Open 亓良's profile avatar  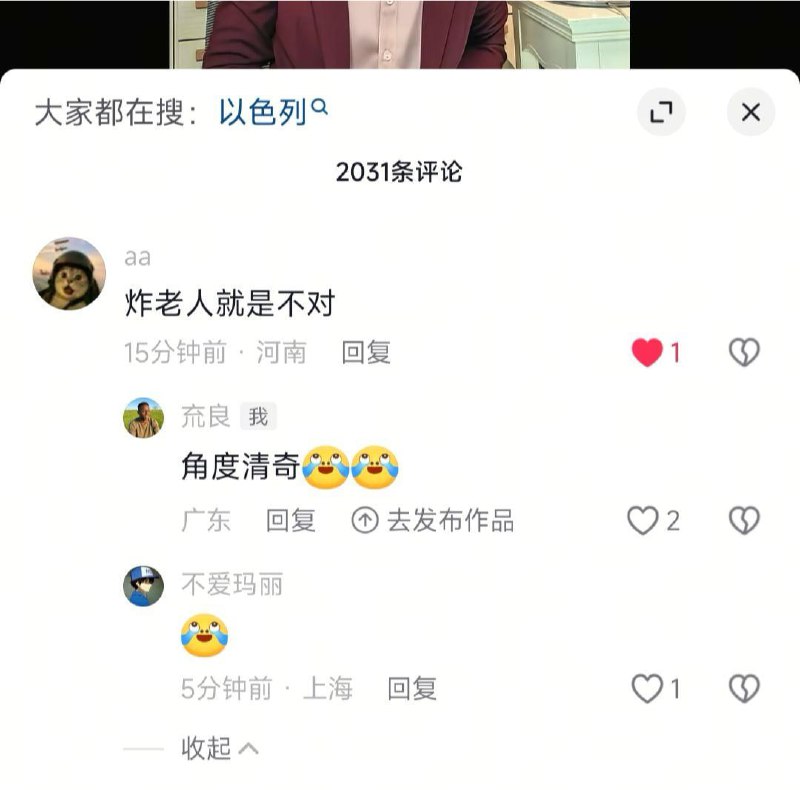point(143,418)
